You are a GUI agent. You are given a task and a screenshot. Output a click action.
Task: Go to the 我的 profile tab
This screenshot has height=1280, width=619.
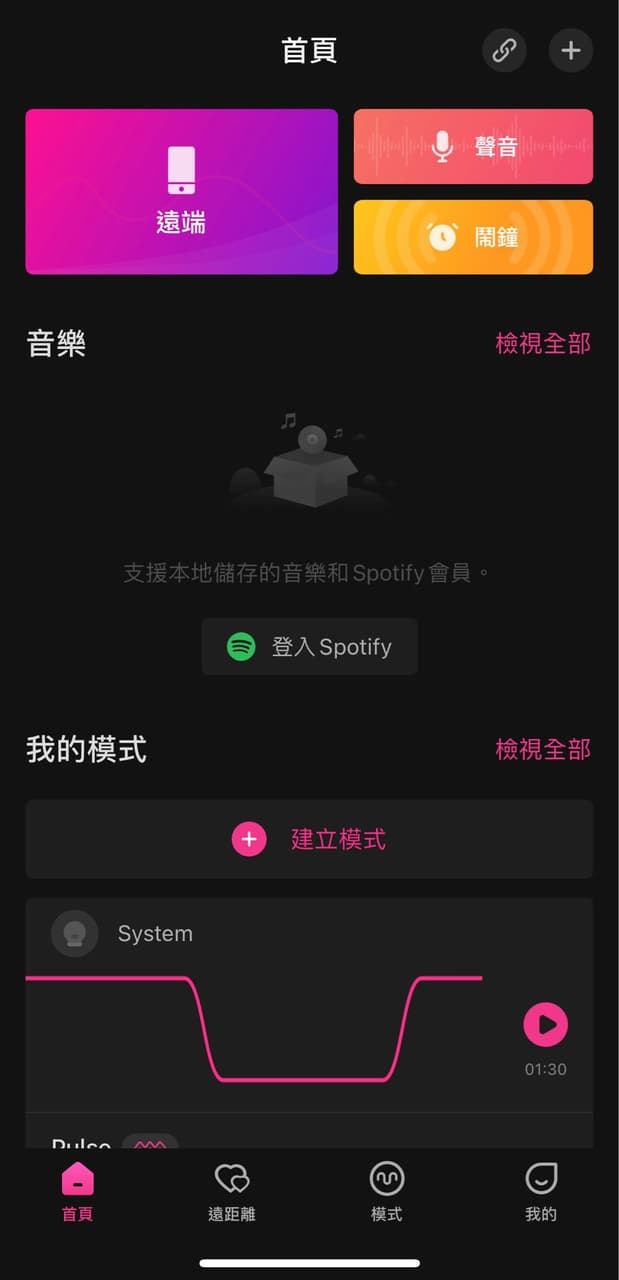pyautogui.click(x=541, y=1192)
